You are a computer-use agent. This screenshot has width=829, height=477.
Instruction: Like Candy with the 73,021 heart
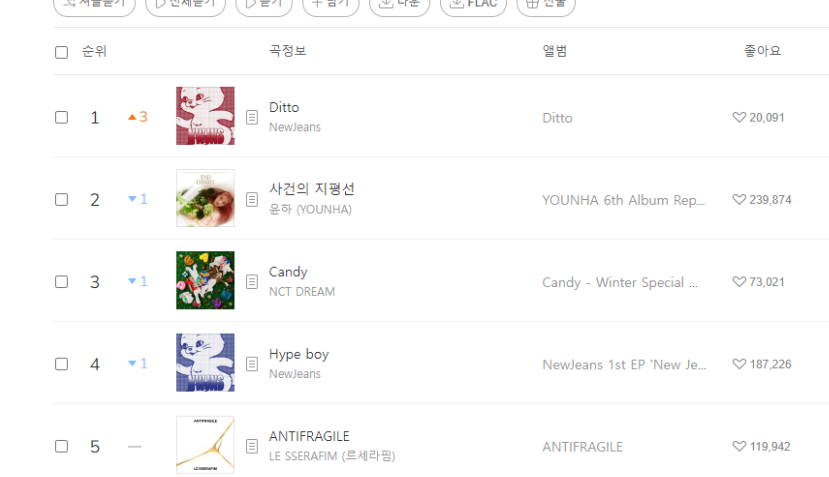pyautogui.click(x=740, y=282)
